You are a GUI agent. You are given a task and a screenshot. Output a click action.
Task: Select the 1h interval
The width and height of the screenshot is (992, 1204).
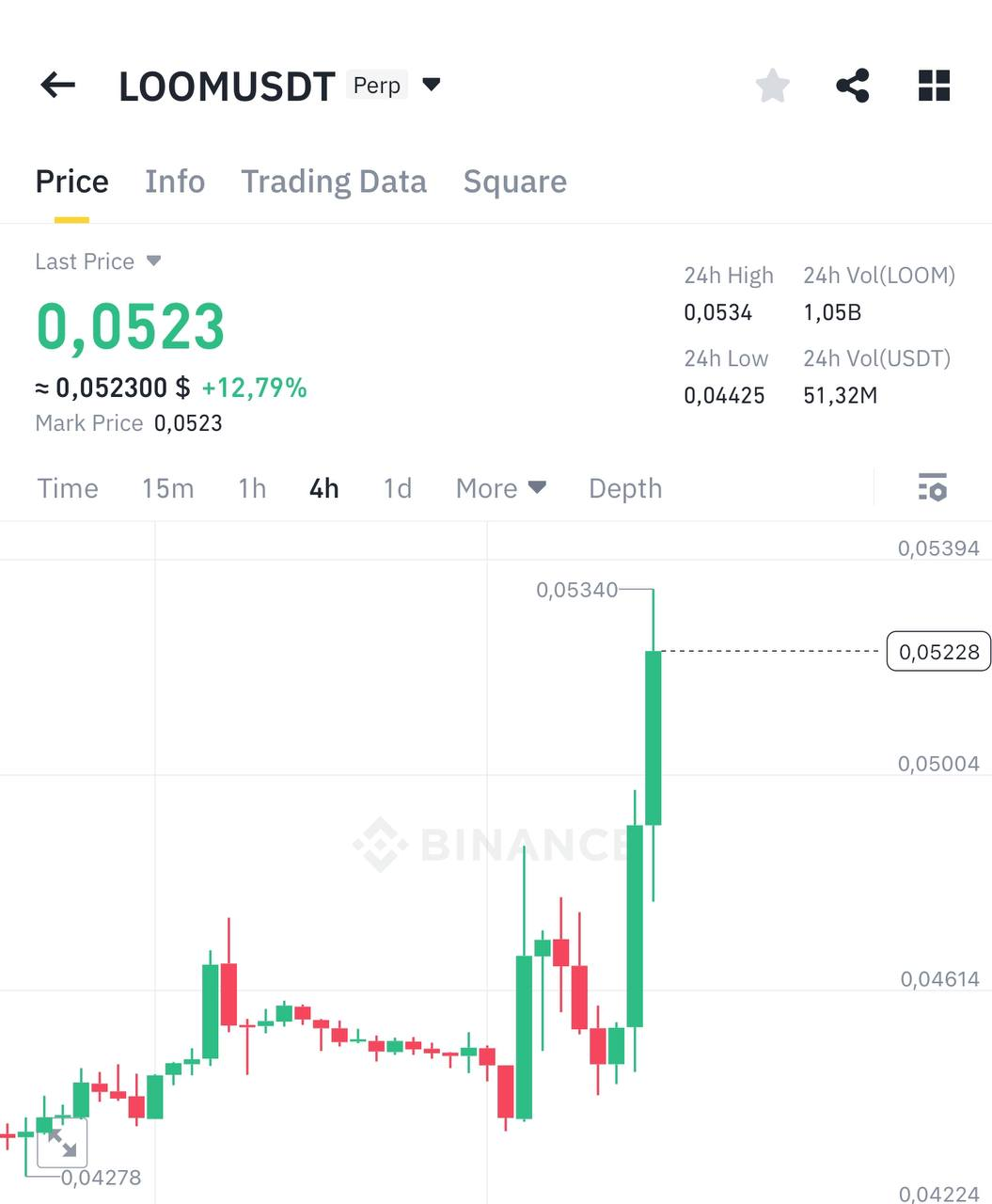(252, 488)
